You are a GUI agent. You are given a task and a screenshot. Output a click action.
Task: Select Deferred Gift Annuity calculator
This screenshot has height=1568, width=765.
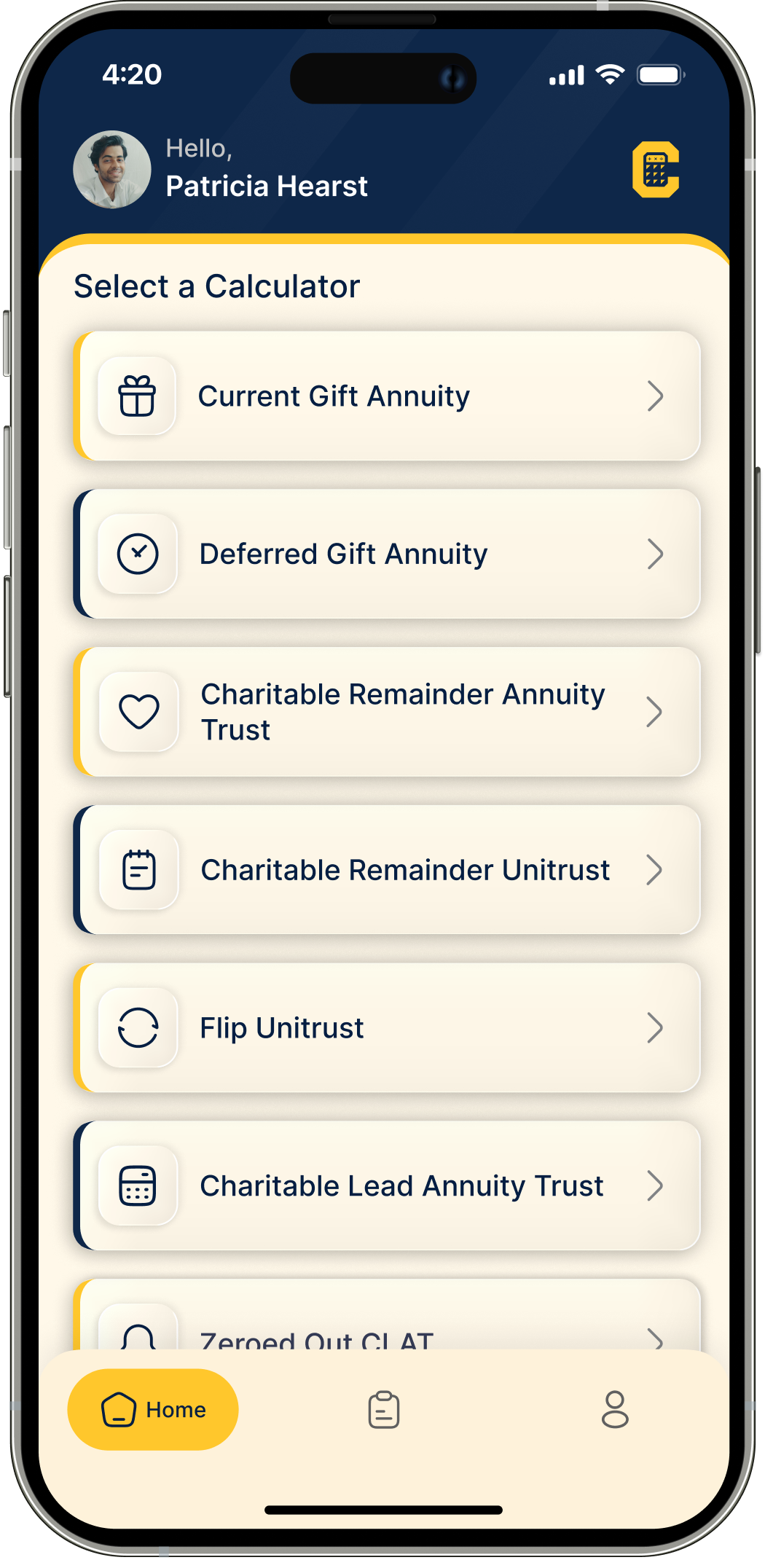pos(387,554)
